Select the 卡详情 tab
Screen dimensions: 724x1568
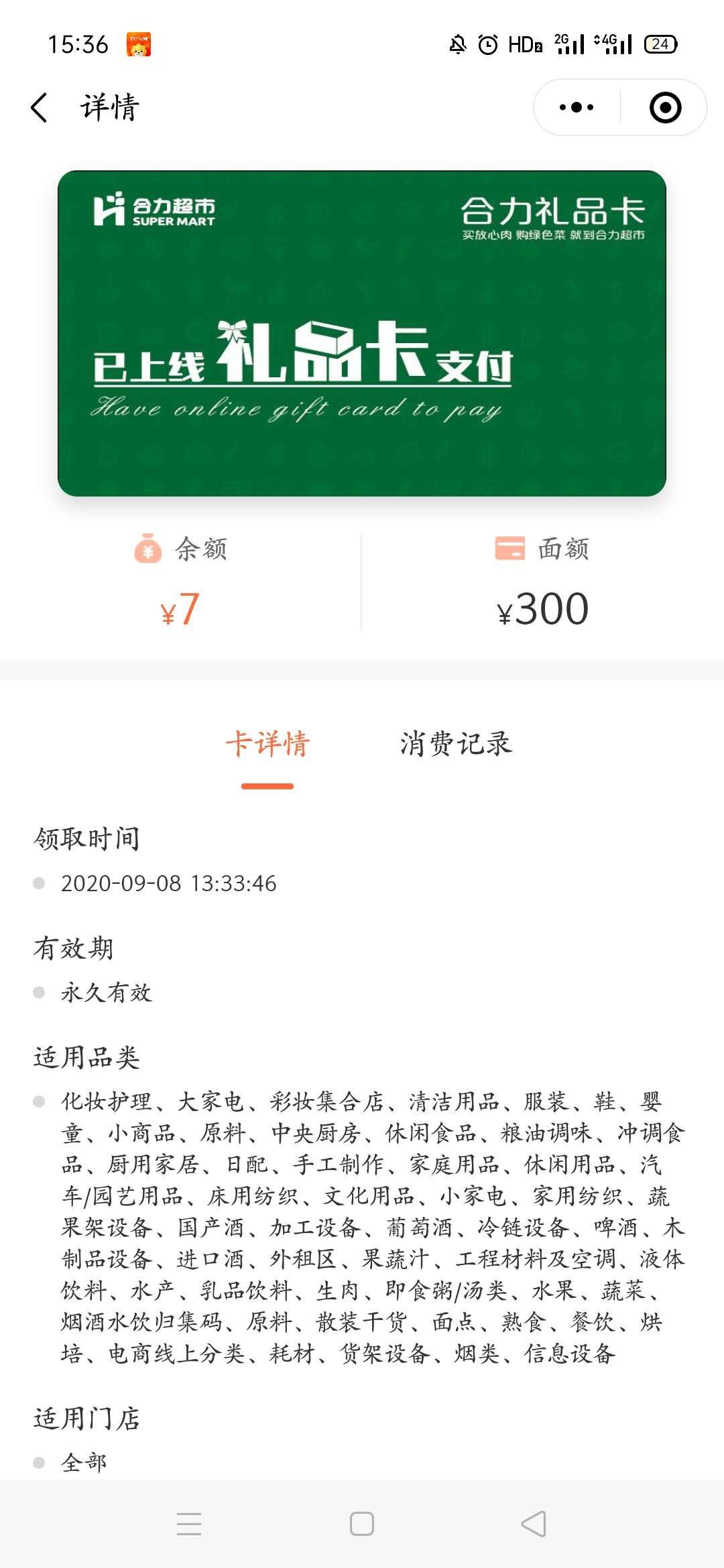coord(267,744)
